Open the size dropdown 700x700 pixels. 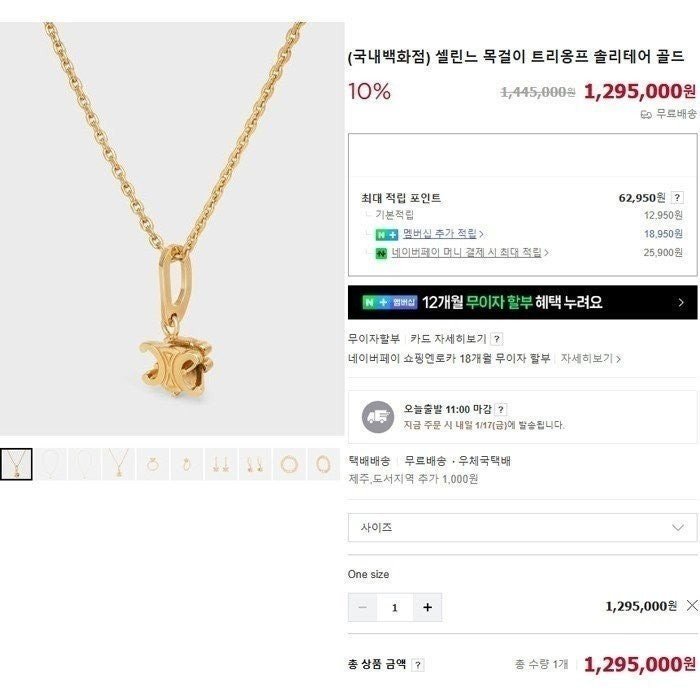coord(522,527)
